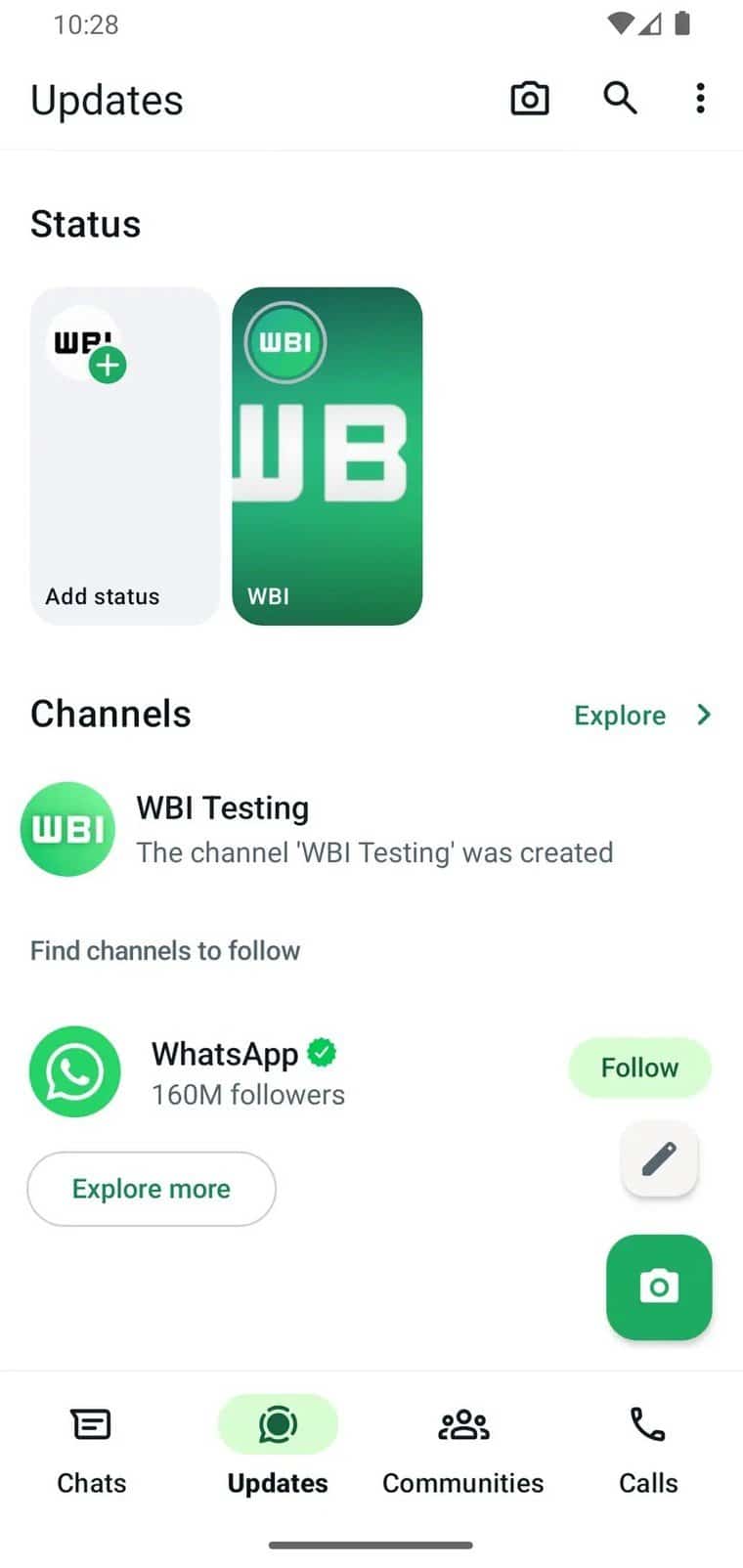Follow the WhatsApp channel
This screenshot has height=1568, width=743.
coord(639,1067)
